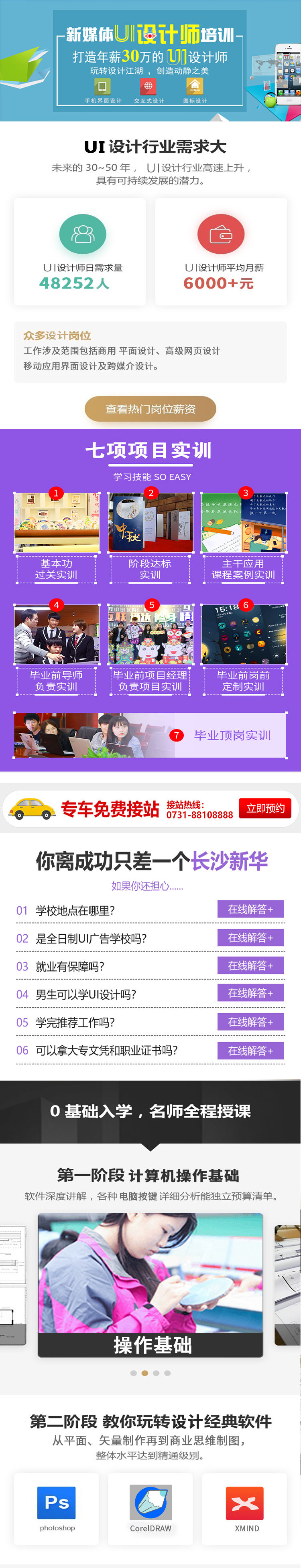Tap 在线解答+ next to 是全日制UI广告学校吗?
This screenshot has width=301, height=1568.
(x=250, y=938)
